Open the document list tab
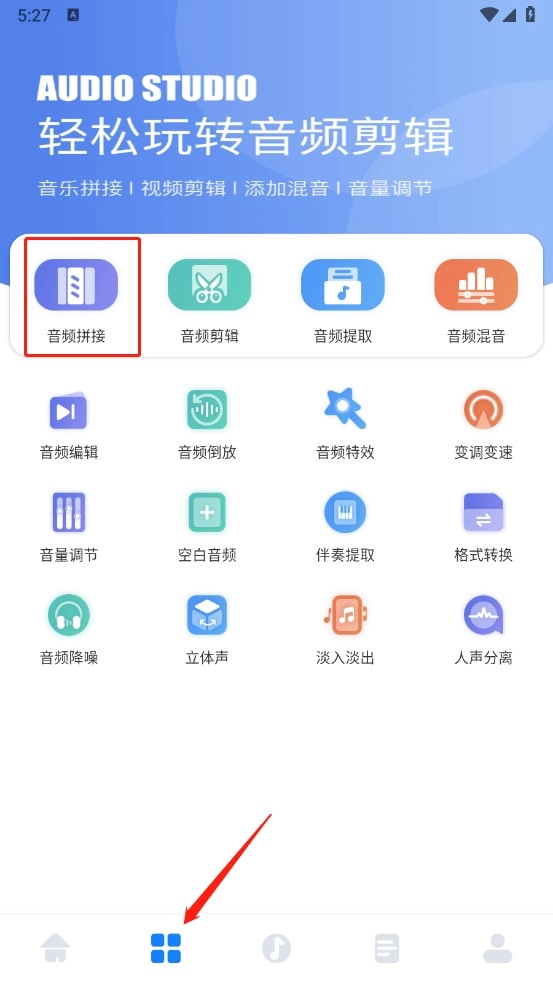This screenshot has width=553, height=984. 387,948
